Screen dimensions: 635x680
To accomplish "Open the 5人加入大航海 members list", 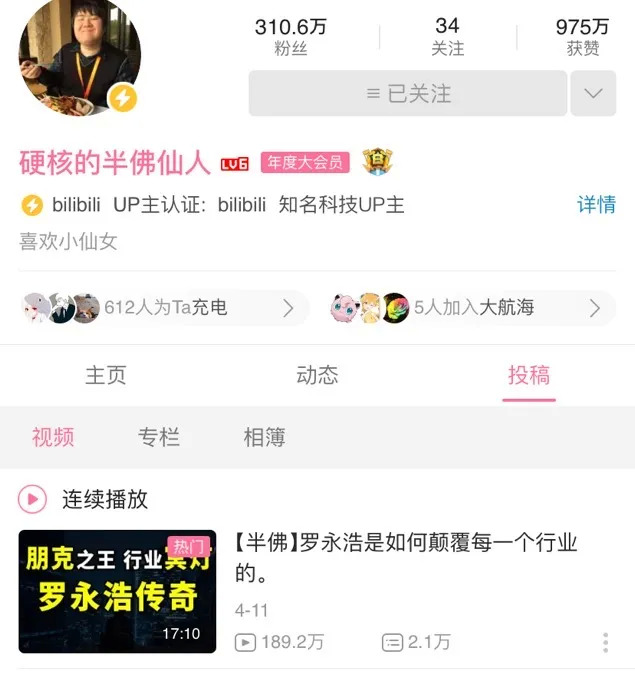I will point(471,308).
